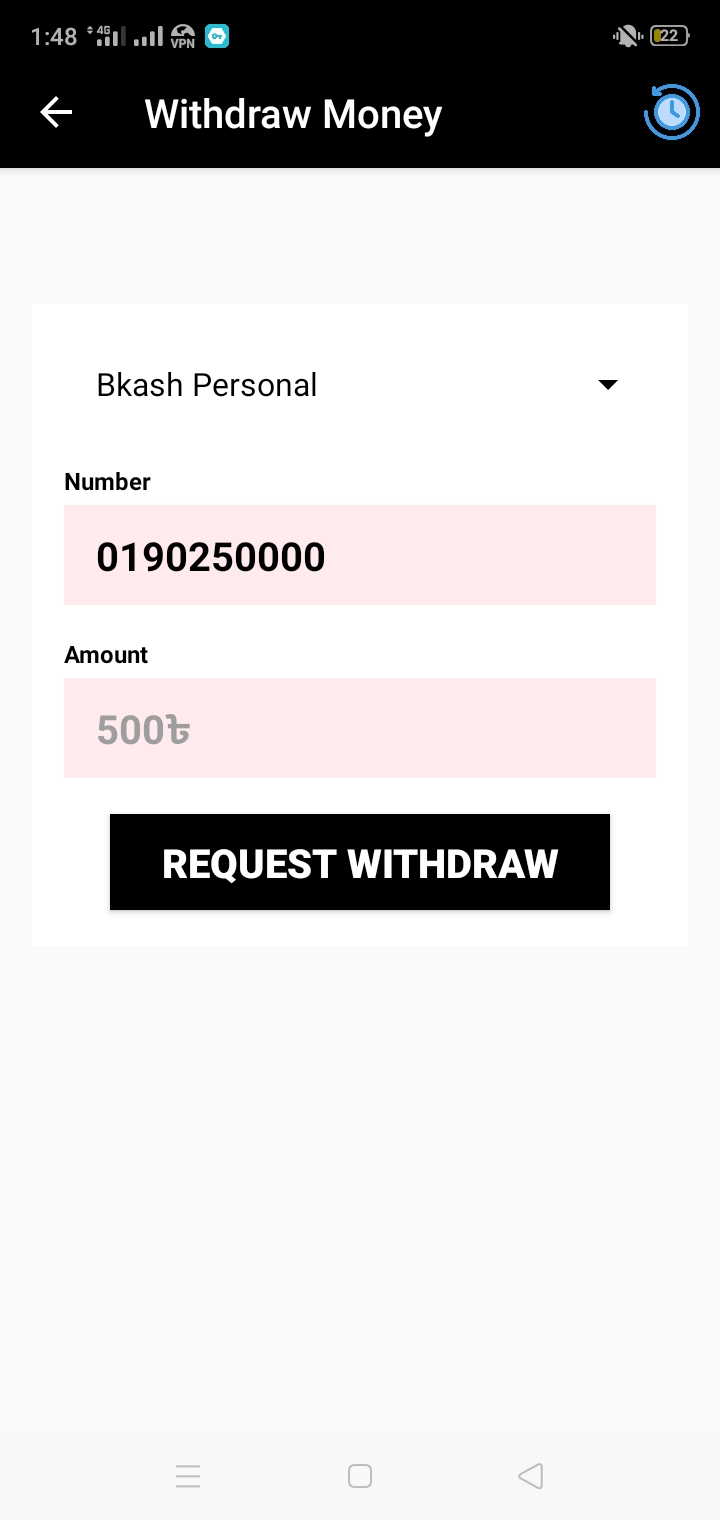Open the withdrawal history clock icon
Viewport: 720px width, 1520px height.
click(671, 112)
